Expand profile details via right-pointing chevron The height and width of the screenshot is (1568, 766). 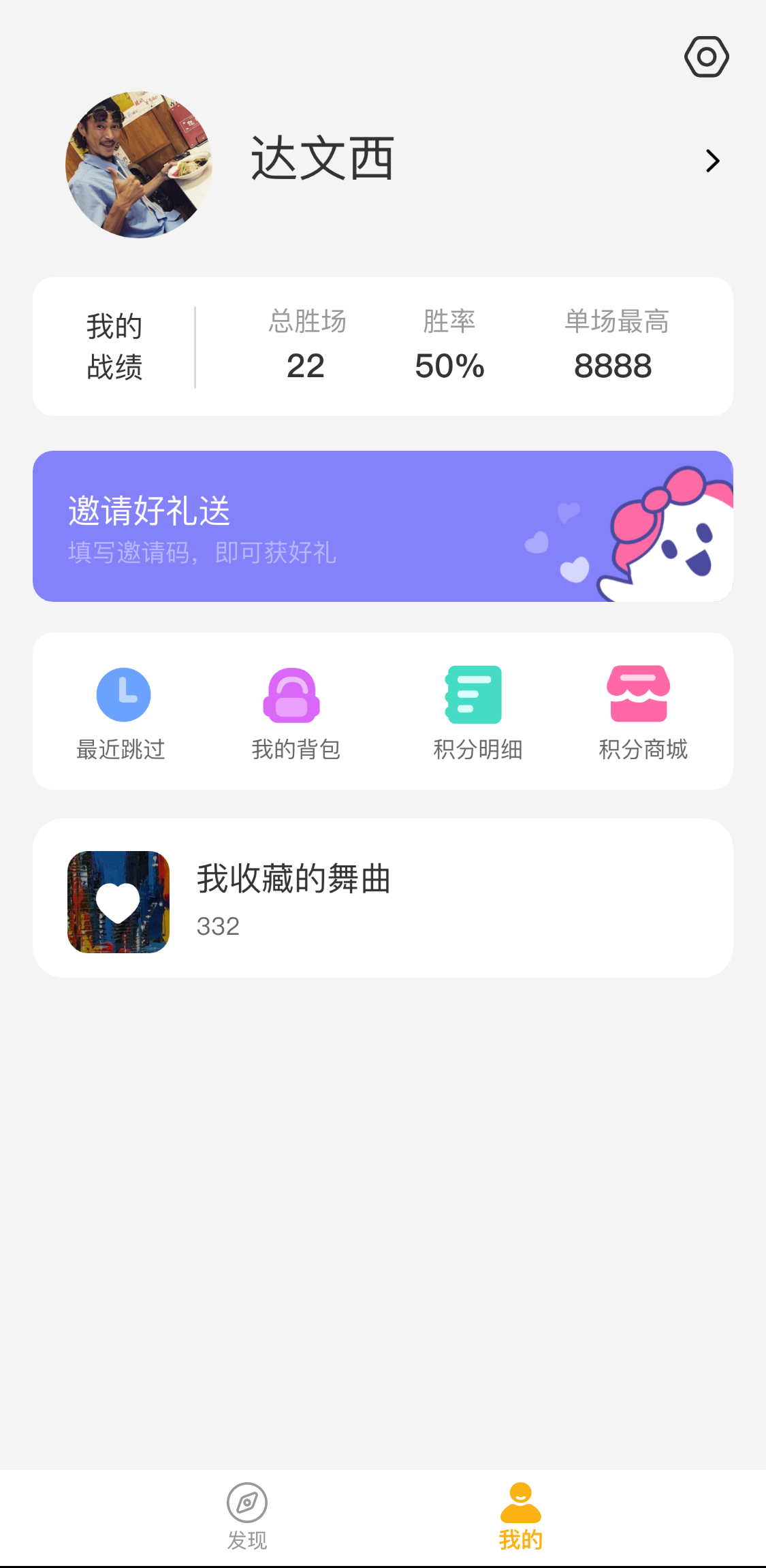(712, 161)
